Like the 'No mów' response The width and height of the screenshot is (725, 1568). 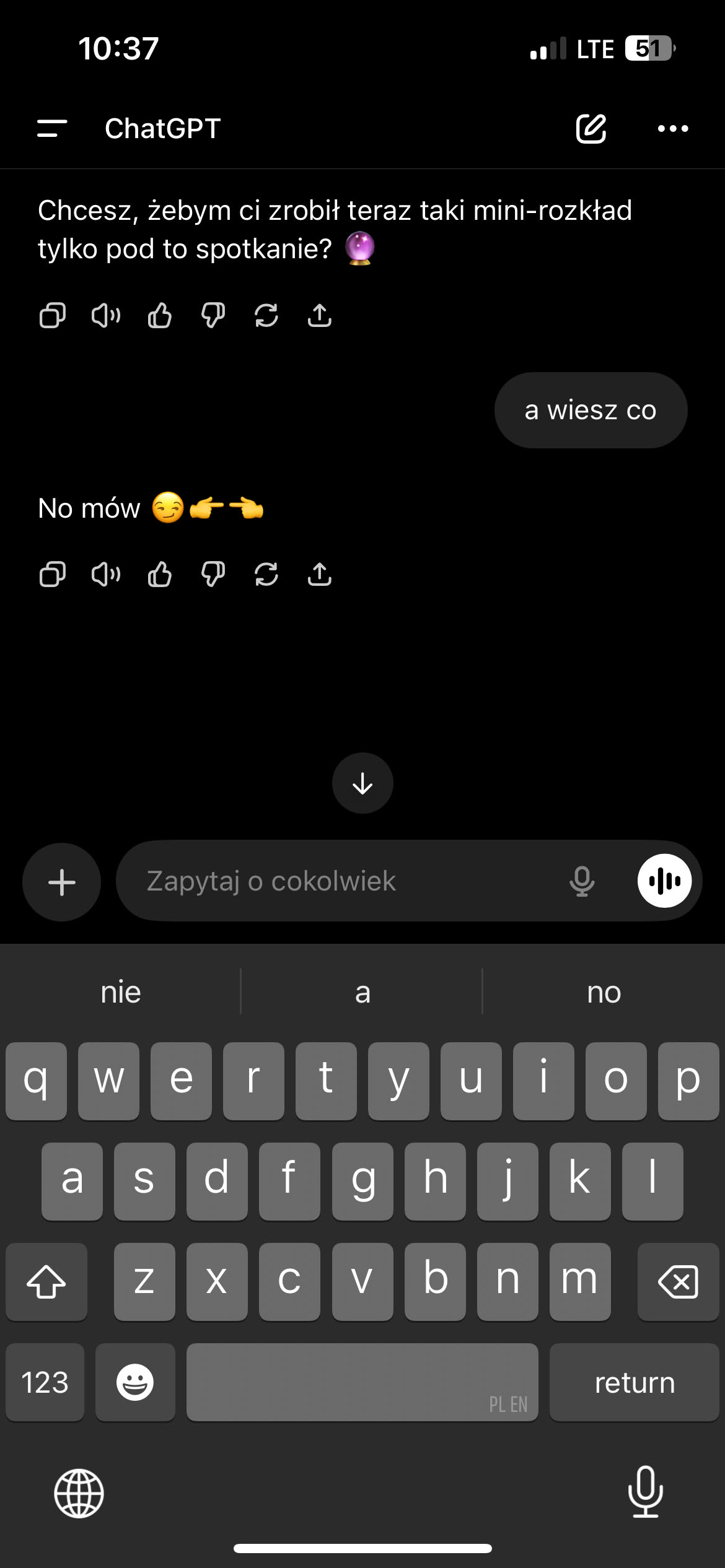point(159,574)
